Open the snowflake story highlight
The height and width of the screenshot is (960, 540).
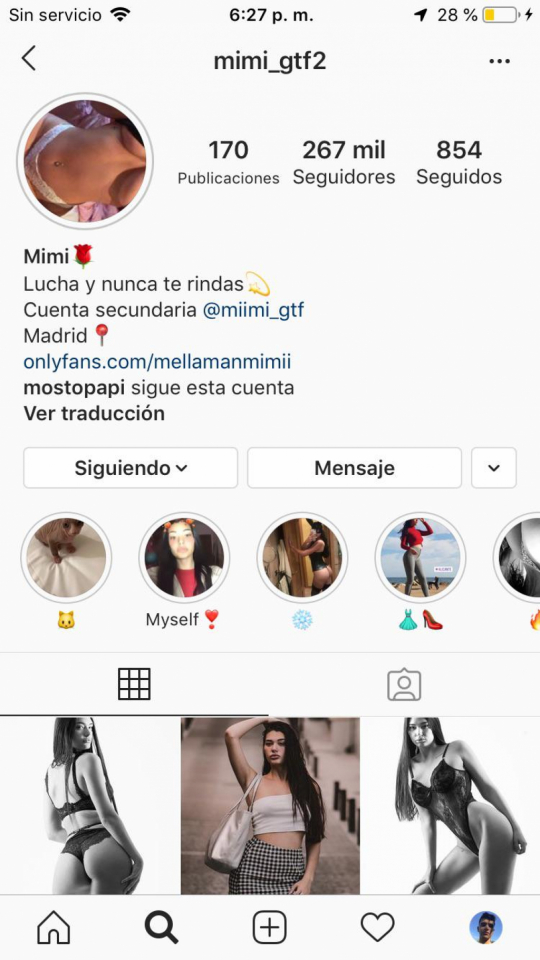pos(302,572)
